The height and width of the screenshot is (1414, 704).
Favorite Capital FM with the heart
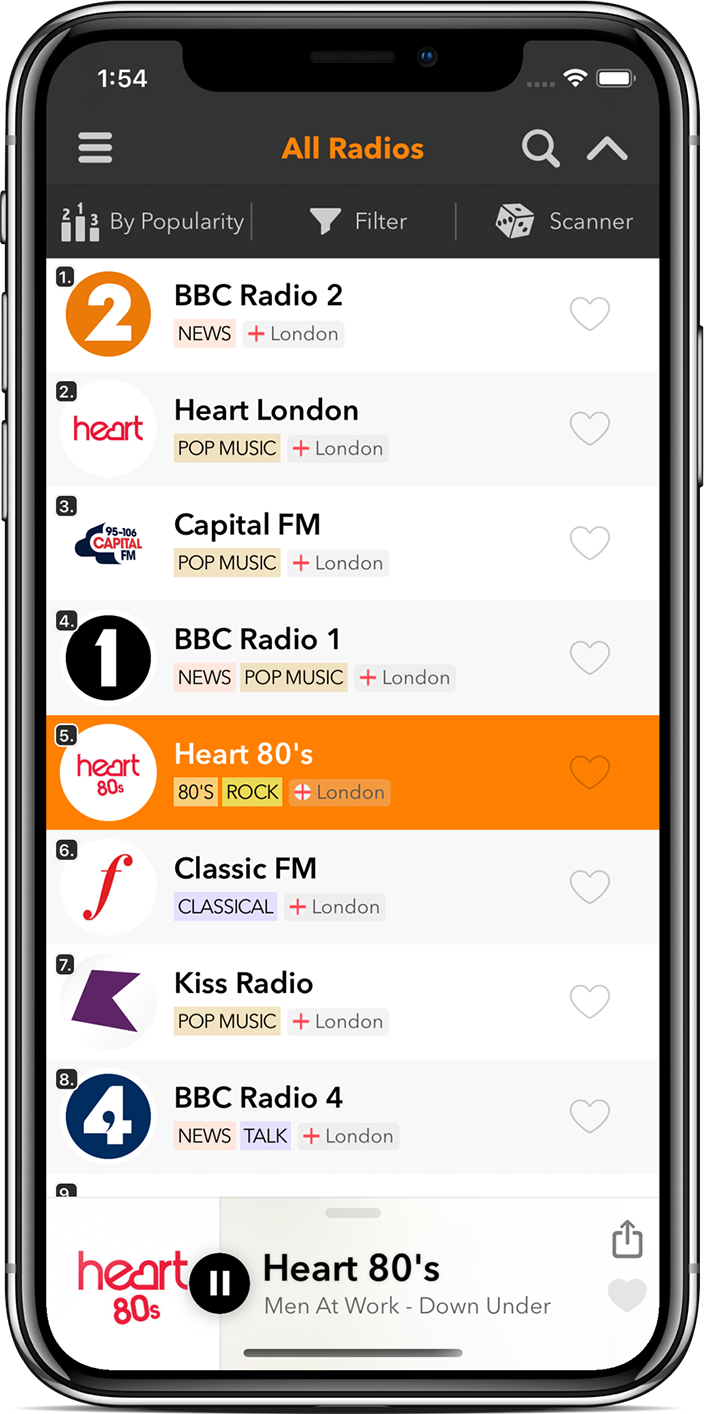click(x=589, y=543)
